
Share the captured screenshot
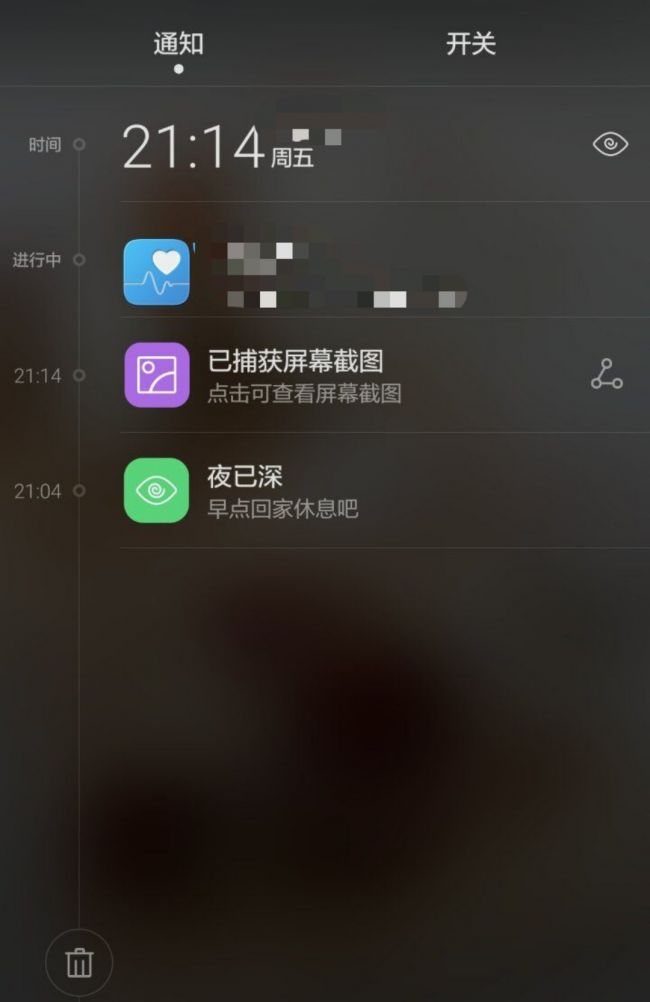606,375
